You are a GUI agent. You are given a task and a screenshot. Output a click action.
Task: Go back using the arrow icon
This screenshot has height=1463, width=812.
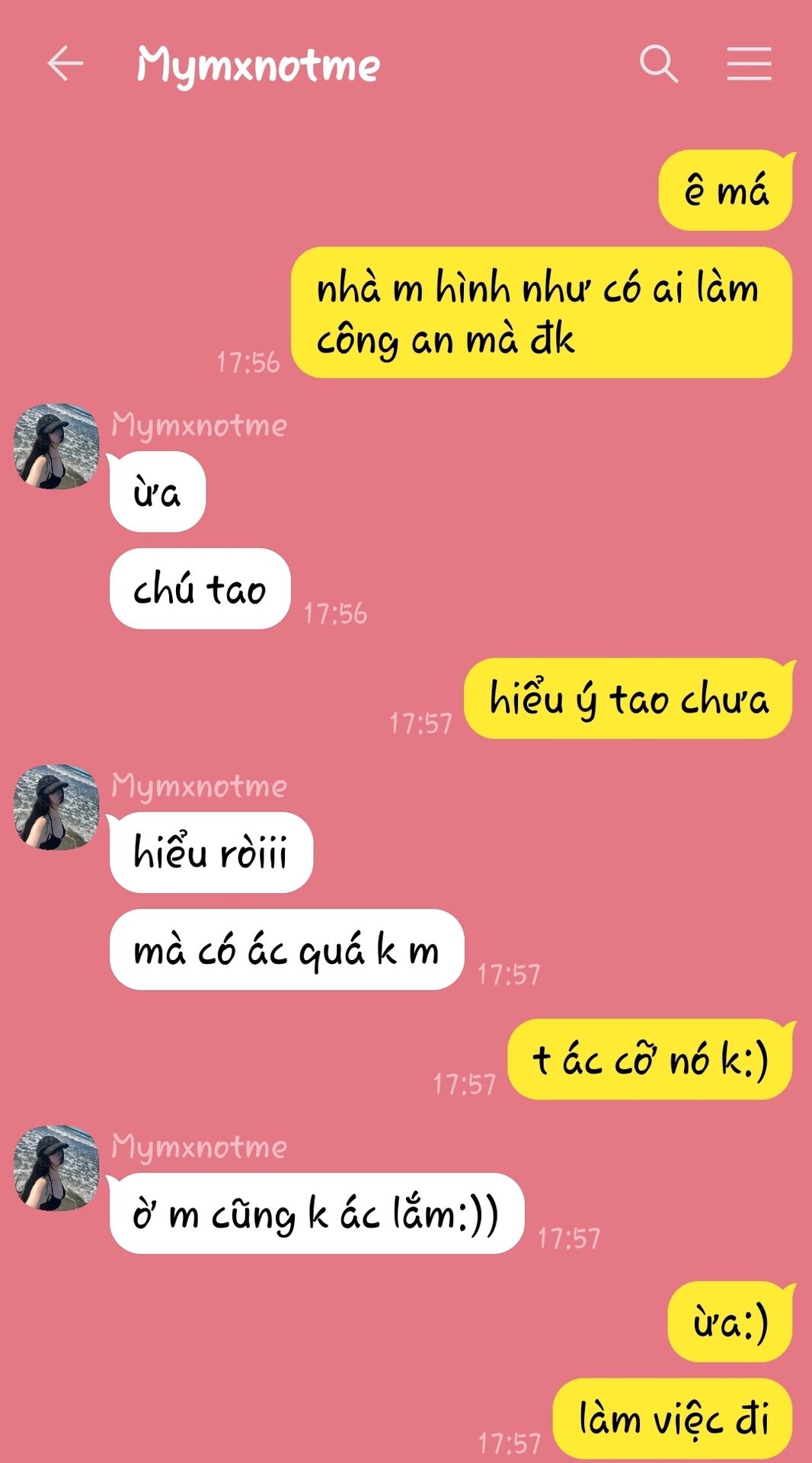65,63
